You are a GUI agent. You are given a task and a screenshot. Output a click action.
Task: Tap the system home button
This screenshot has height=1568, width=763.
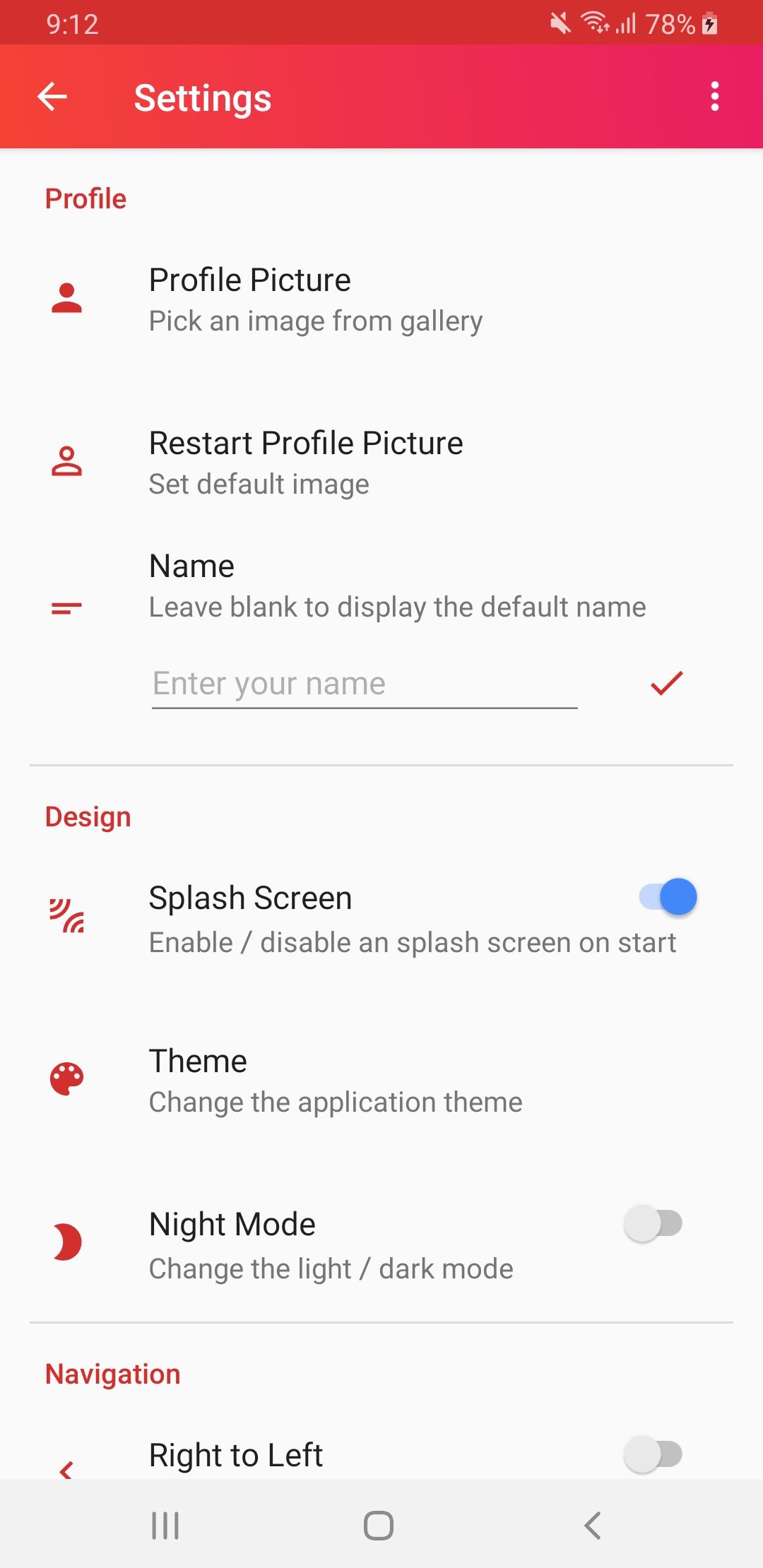pos(379,1526)
